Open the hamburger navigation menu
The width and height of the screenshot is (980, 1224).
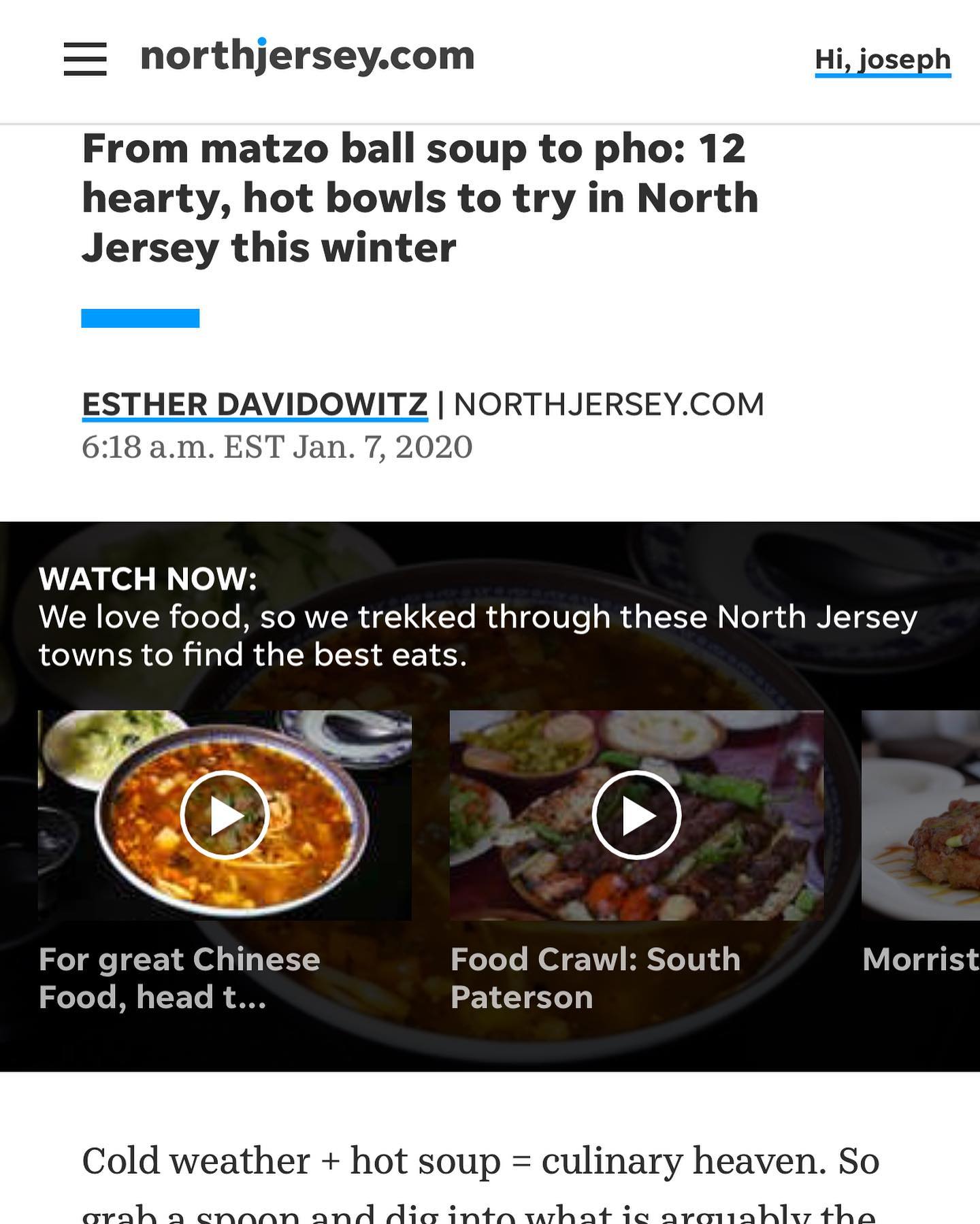pyautogui.click(x=85, y=59)
